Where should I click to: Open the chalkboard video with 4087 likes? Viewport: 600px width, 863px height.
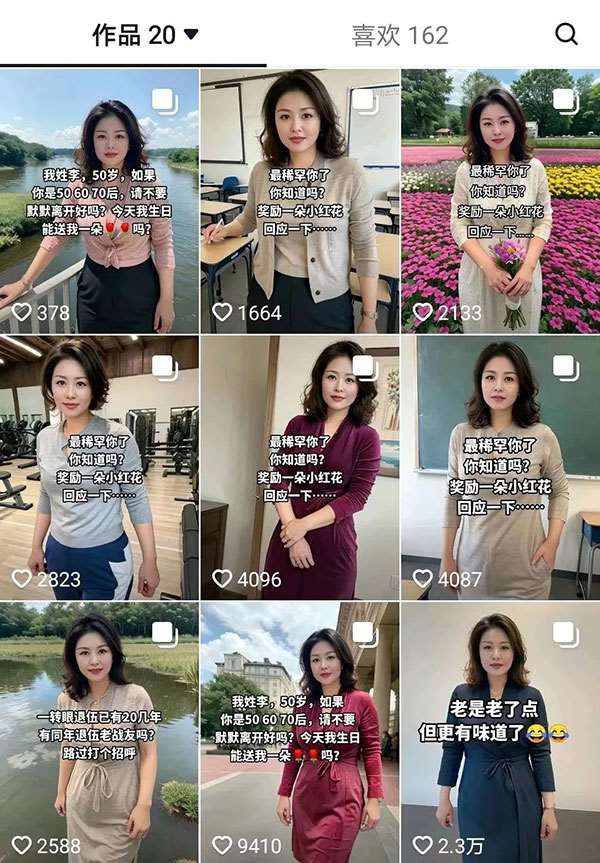500,467
